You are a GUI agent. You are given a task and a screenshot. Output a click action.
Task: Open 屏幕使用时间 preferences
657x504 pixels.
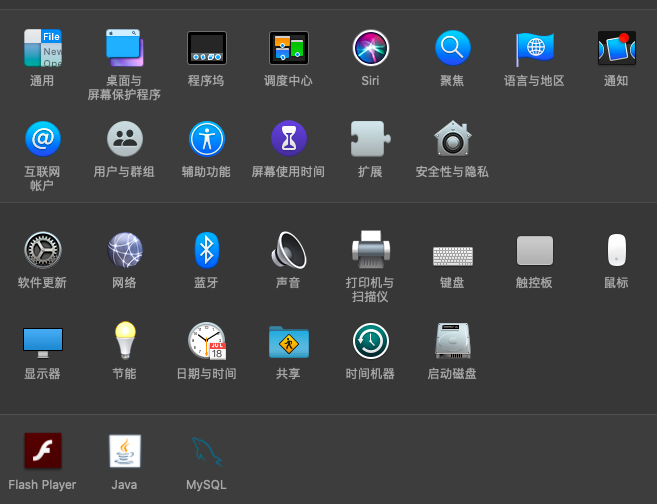click(x=288, y=139)
